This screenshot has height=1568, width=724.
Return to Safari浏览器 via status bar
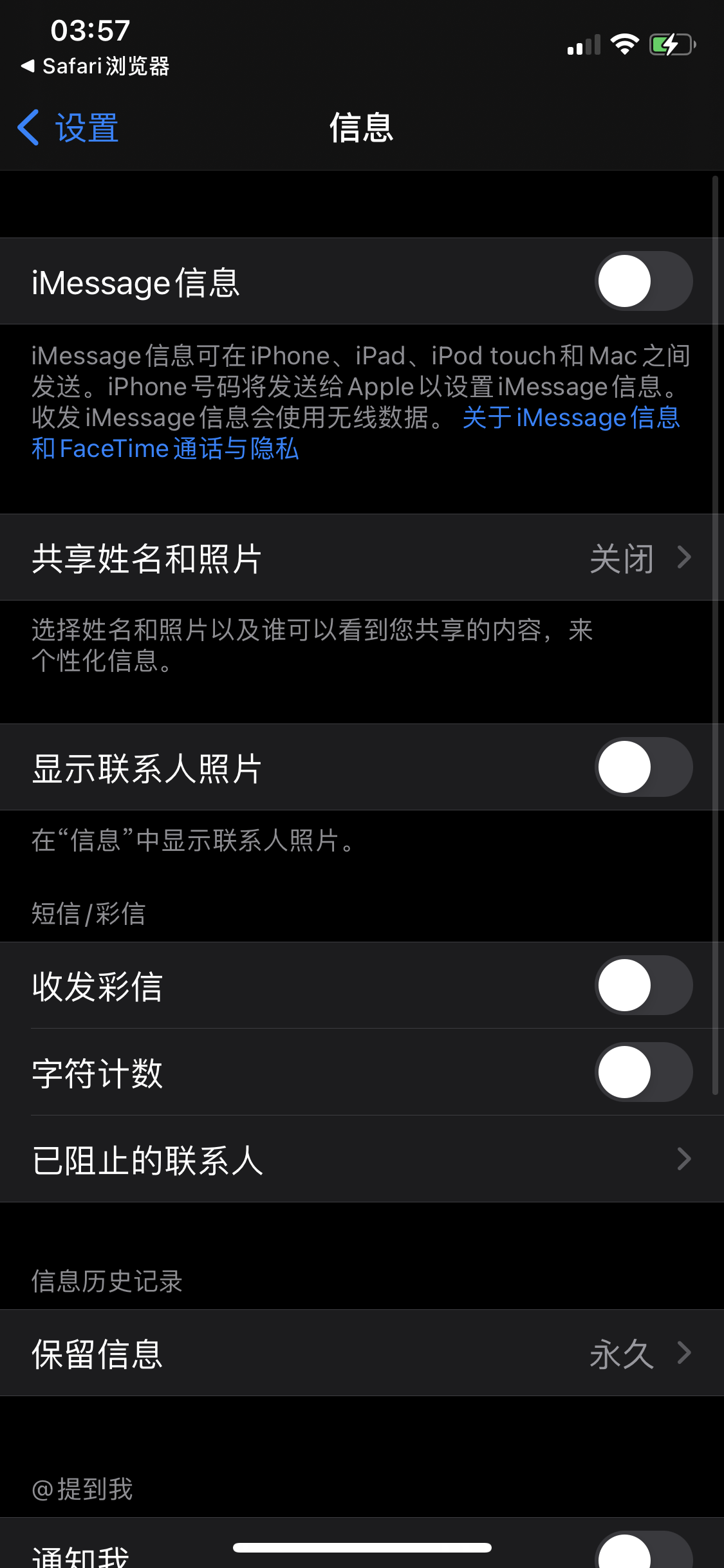(95, 66)
